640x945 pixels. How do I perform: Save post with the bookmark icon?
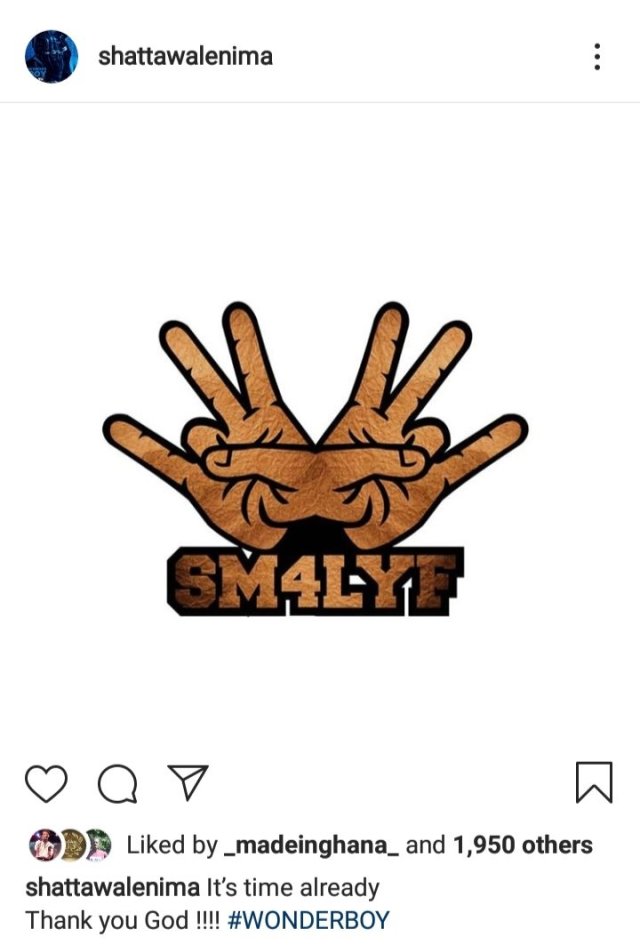click(594, 783)
